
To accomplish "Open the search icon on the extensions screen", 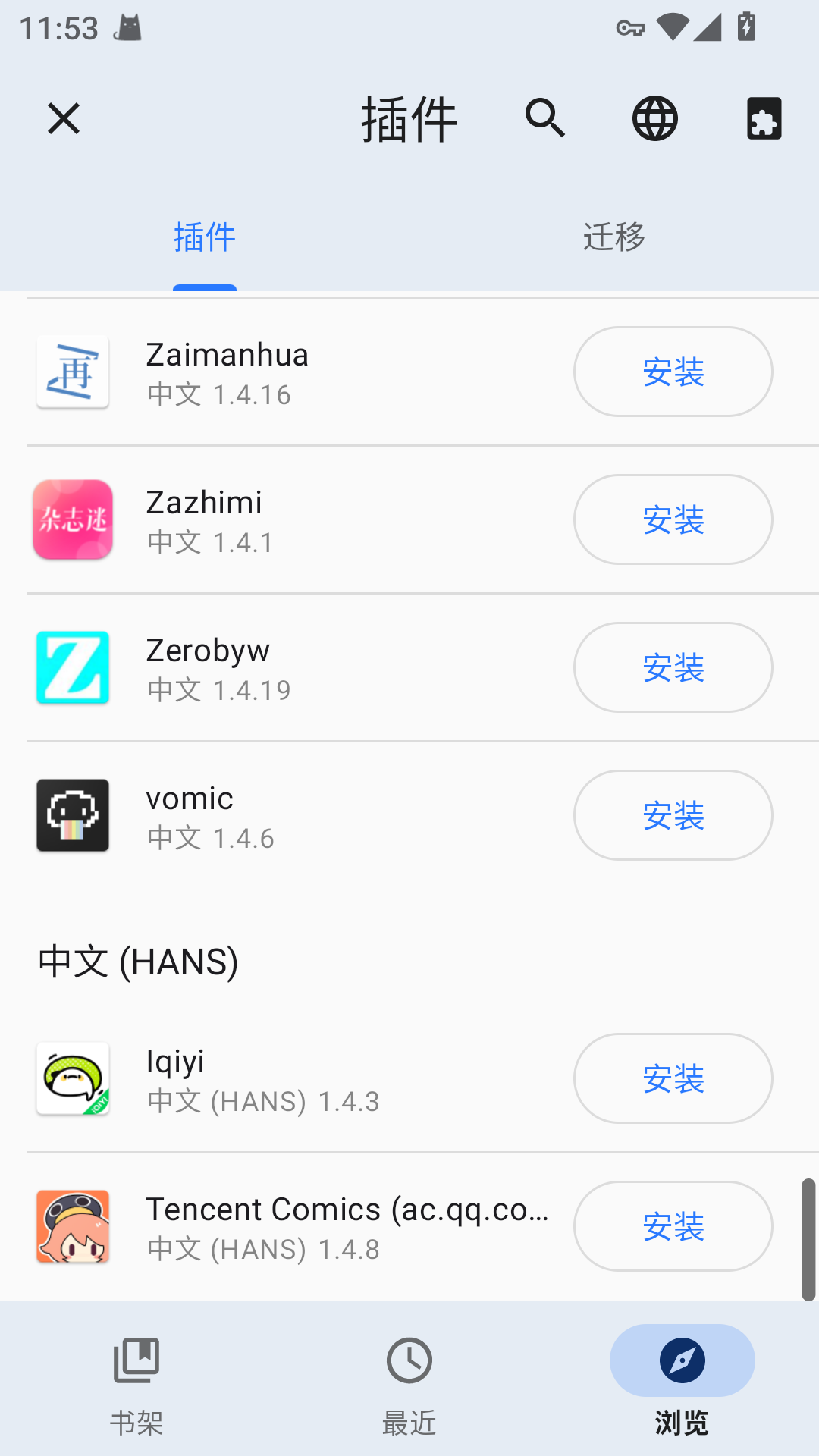I will click(545, 119).
